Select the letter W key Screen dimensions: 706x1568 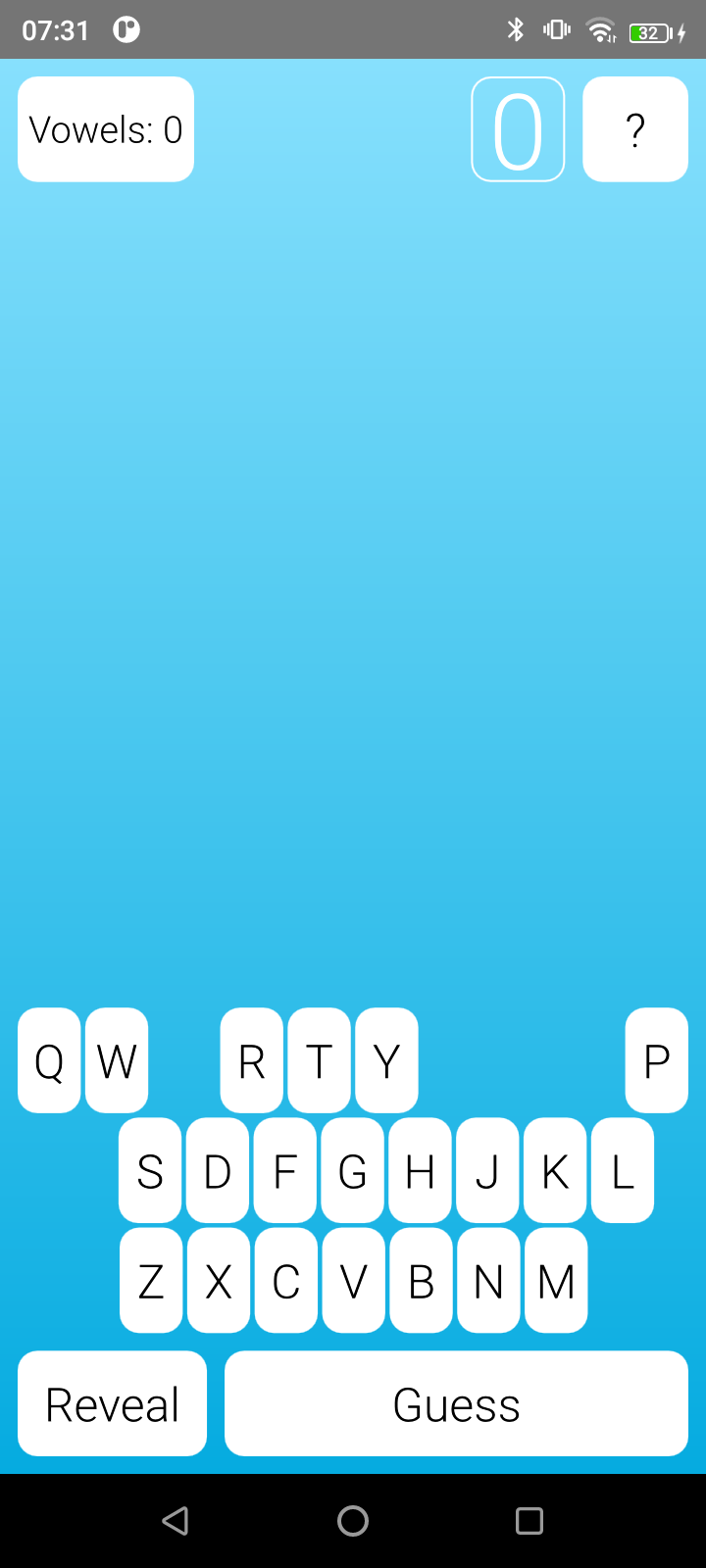(x=117, y=1060)
